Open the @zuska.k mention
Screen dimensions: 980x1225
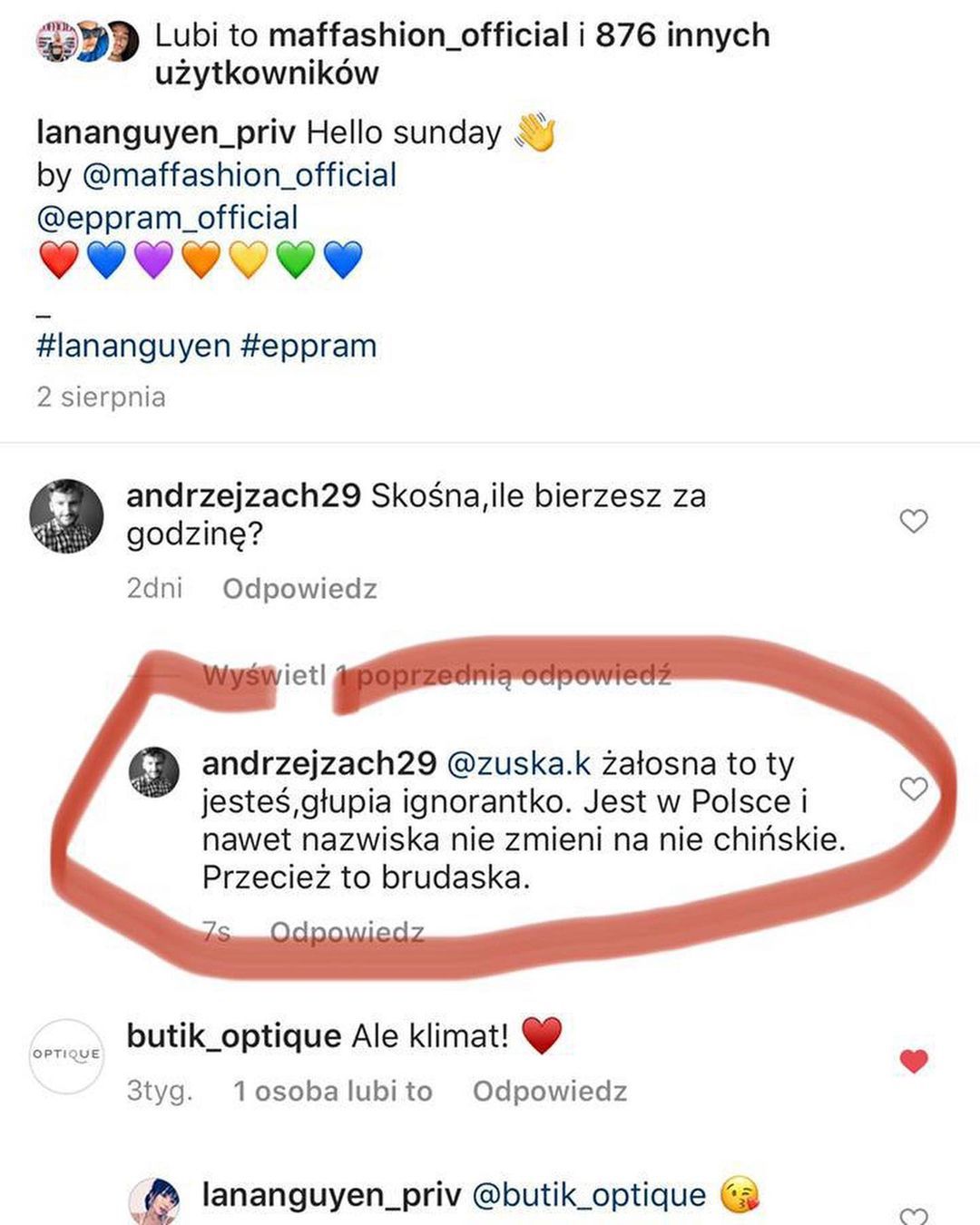coord(519,764)
